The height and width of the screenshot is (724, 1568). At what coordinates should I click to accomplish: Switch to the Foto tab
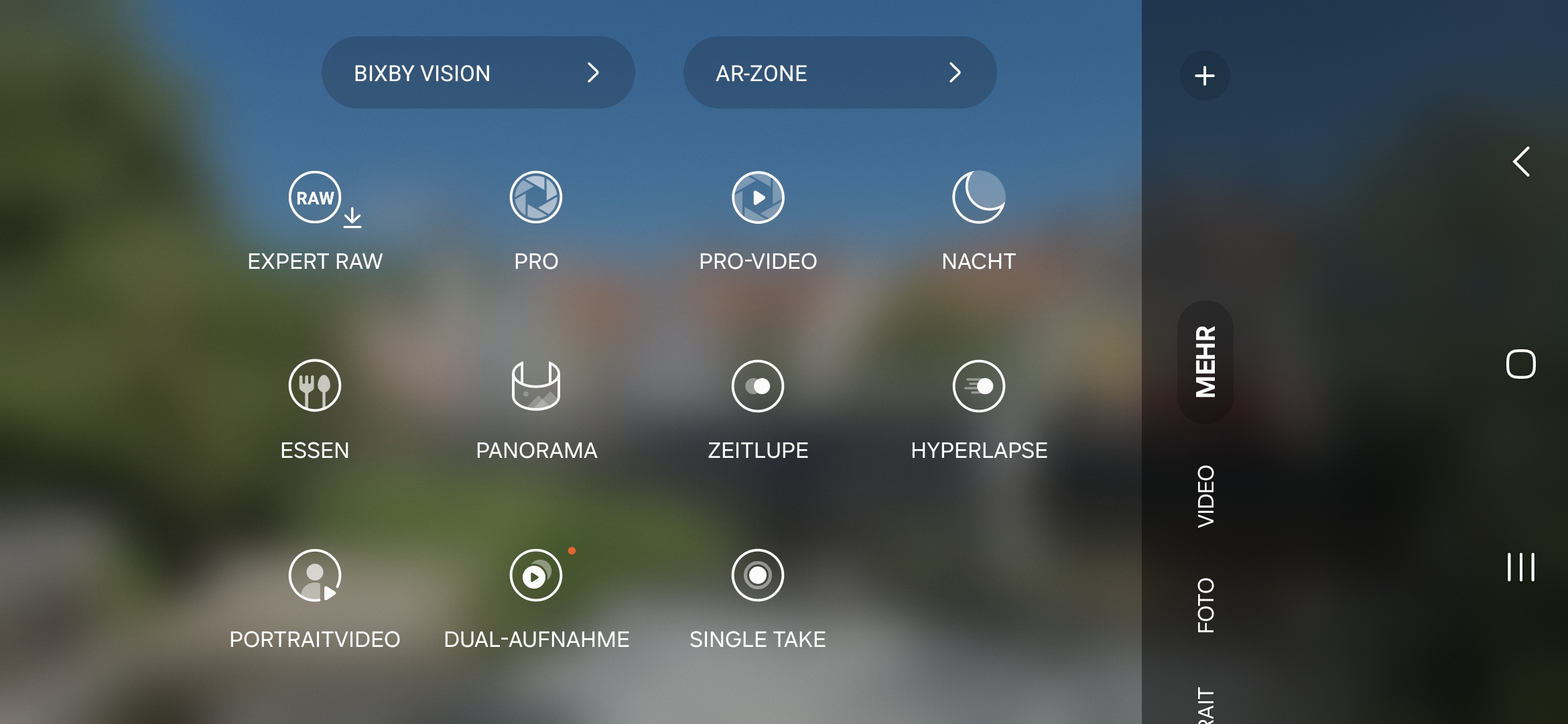[1205, 605]
